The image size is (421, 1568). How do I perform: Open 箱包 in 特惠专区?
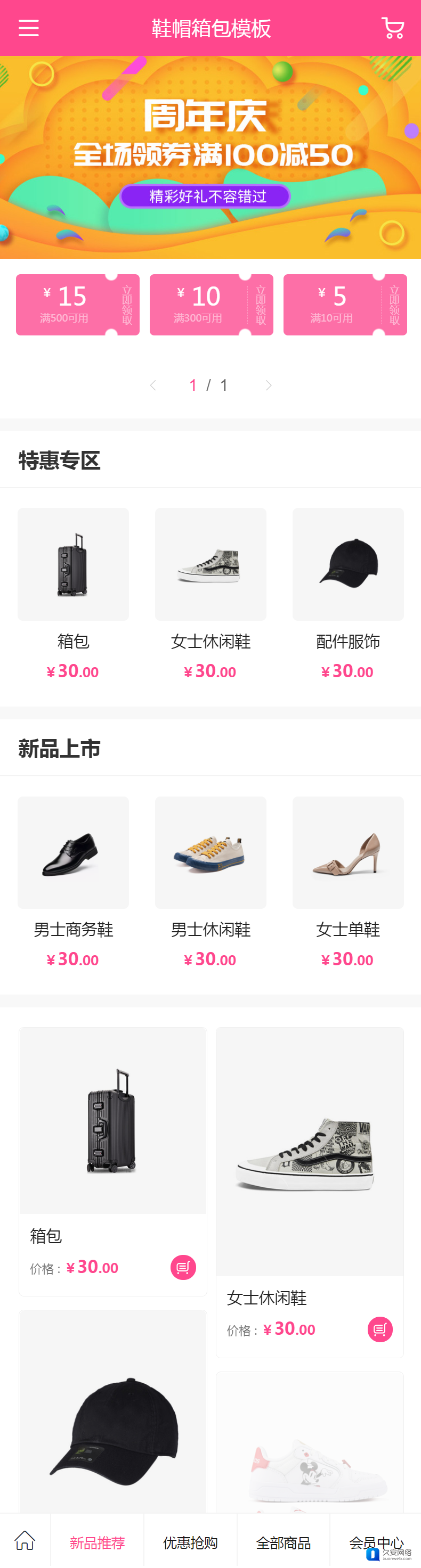(x=73, y=564)
